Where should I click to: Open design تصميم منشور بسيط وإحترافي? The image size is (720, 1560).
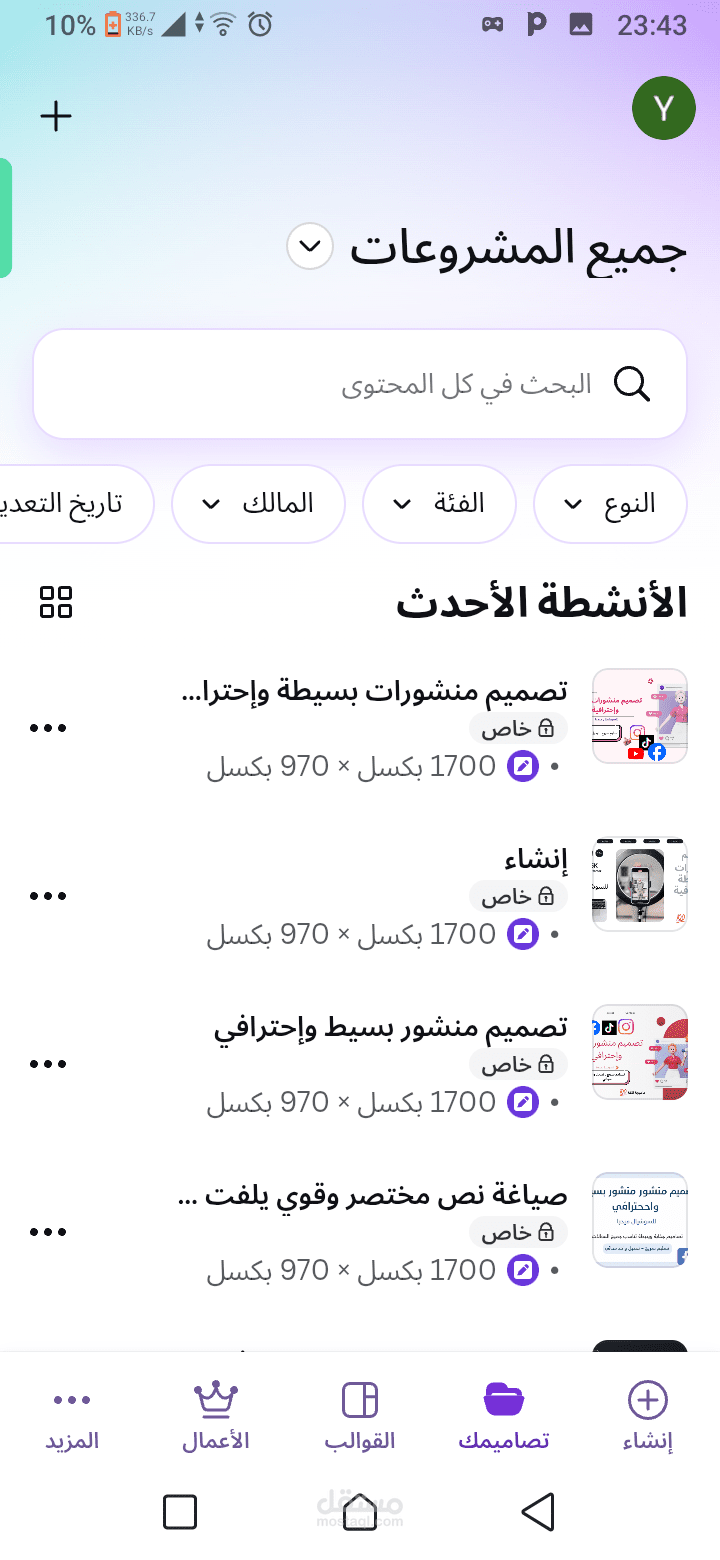click(x=390, y=1027)
